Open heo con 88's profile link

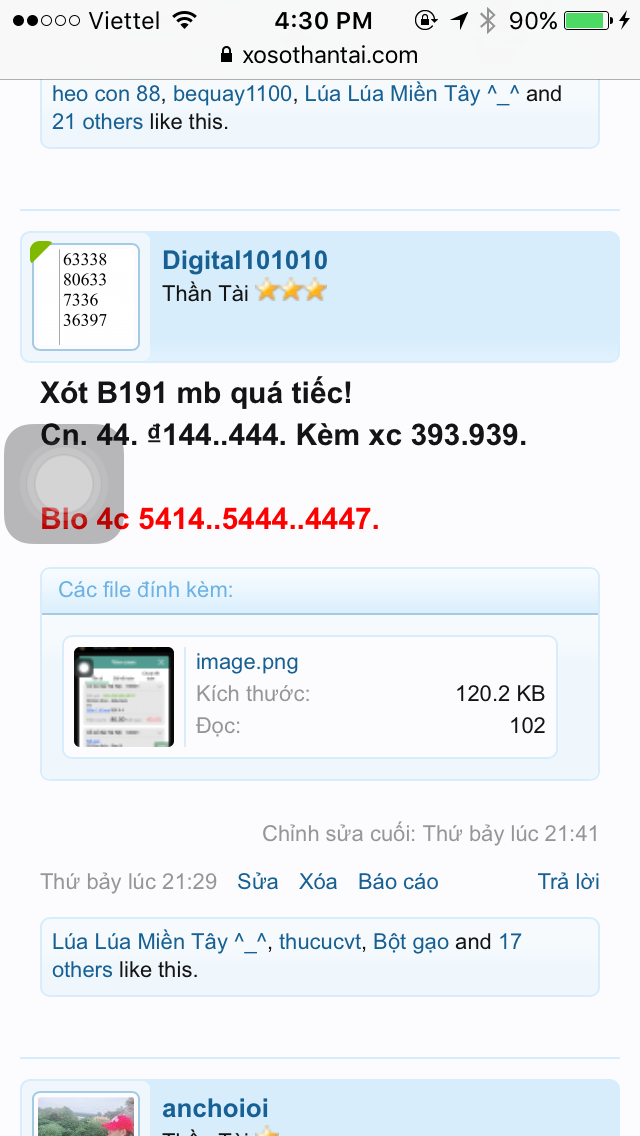click(106, 94)
